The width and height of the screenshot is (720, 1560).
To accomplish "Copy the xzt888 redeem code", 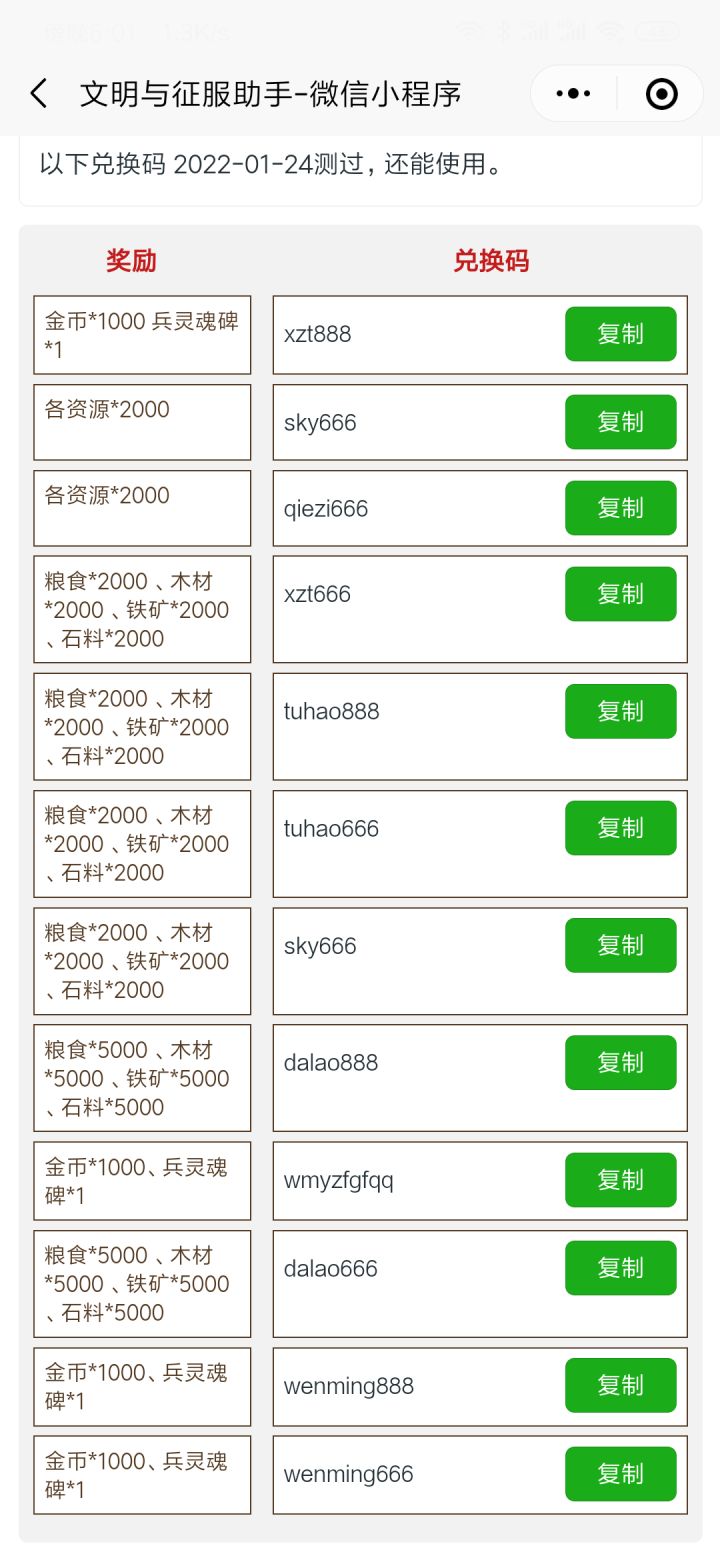I will [620, 334].
